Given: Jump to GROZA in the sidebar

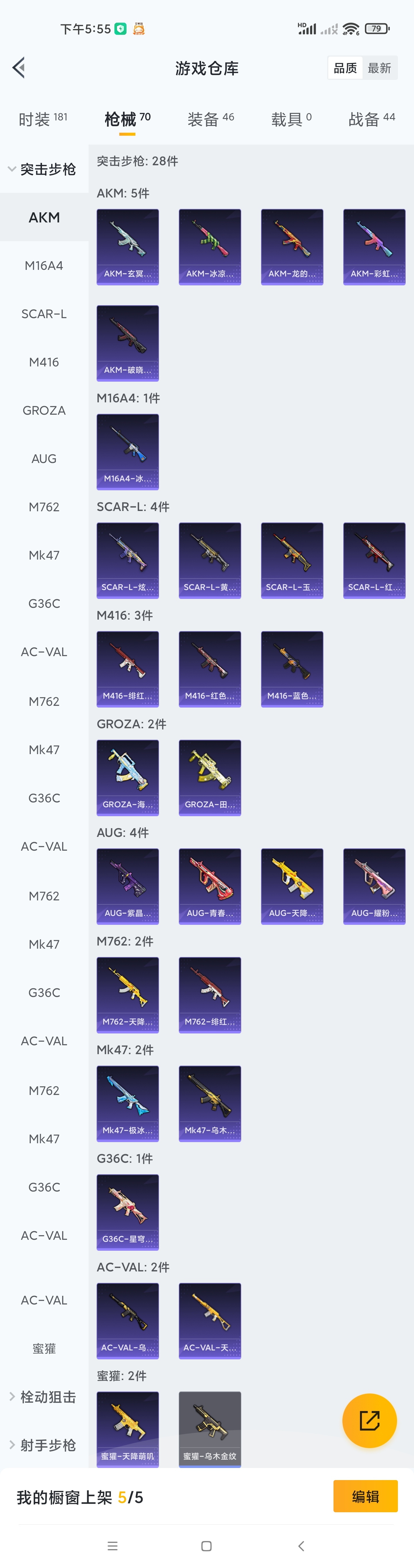Looking at the screenshot, I should coord(44,410).
